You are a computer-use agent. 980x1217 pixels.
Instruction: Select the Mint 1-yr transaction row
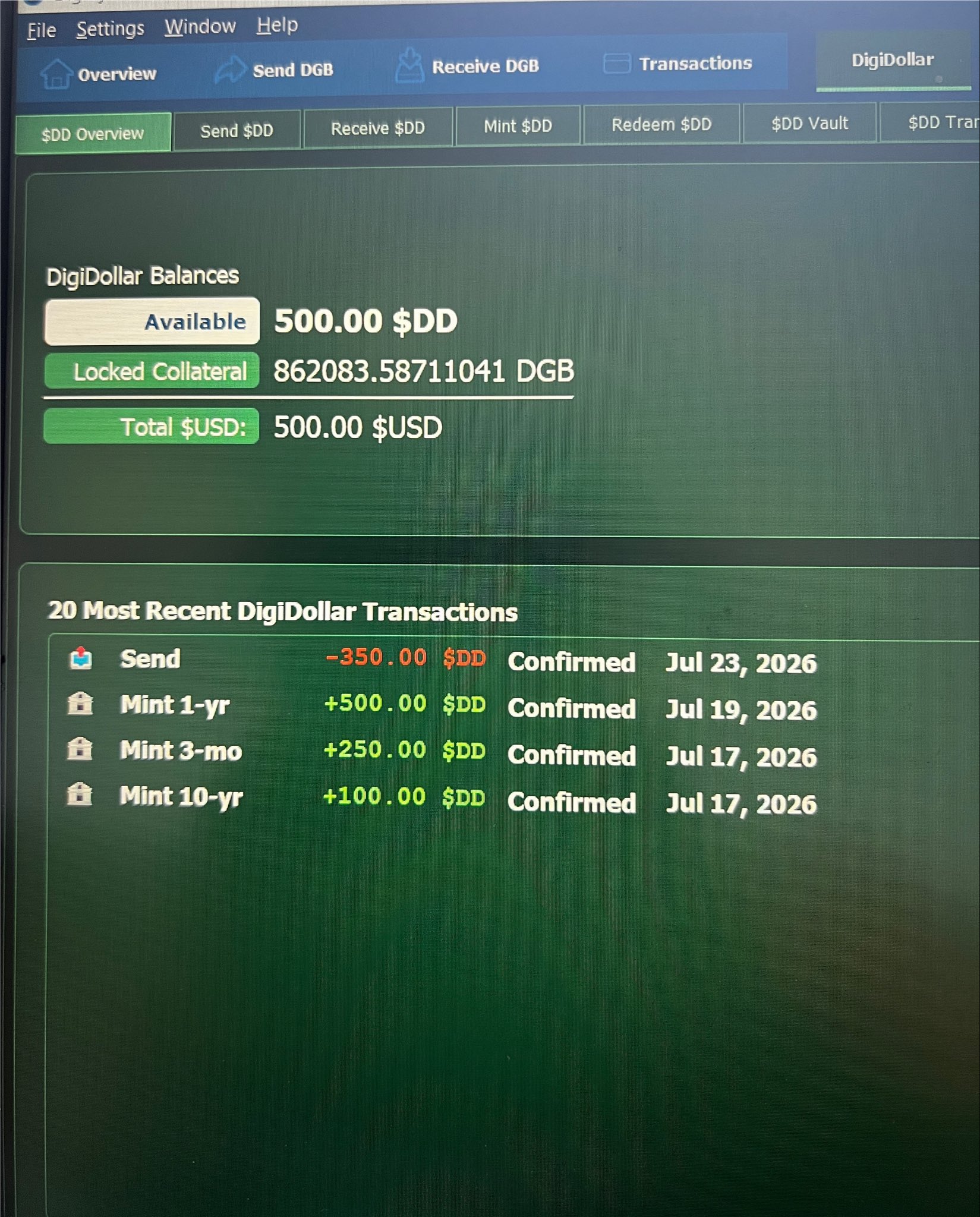pos(443,707)
